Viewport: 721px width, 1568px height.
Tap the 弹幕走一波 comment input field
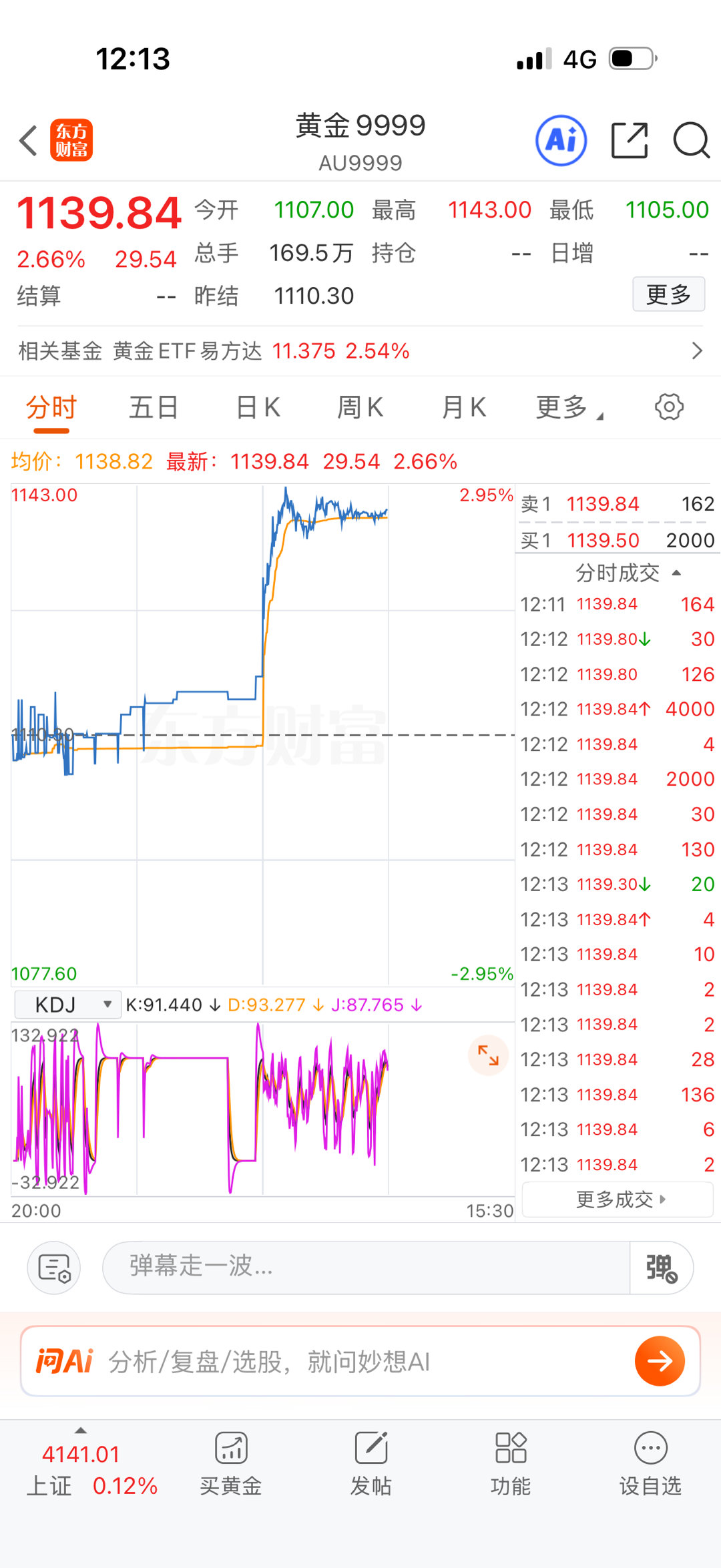click(x=334, y=1267)
